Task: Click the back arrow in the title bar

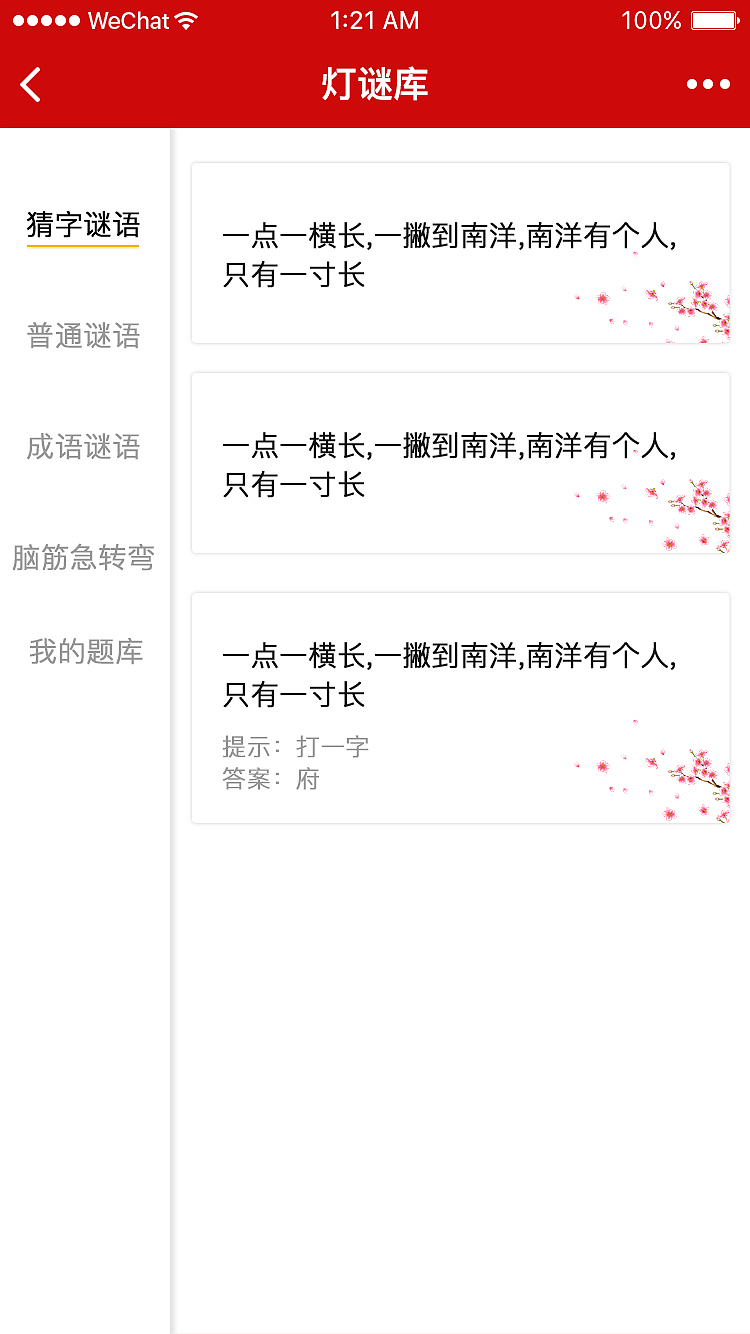Action: coord(30,84)
